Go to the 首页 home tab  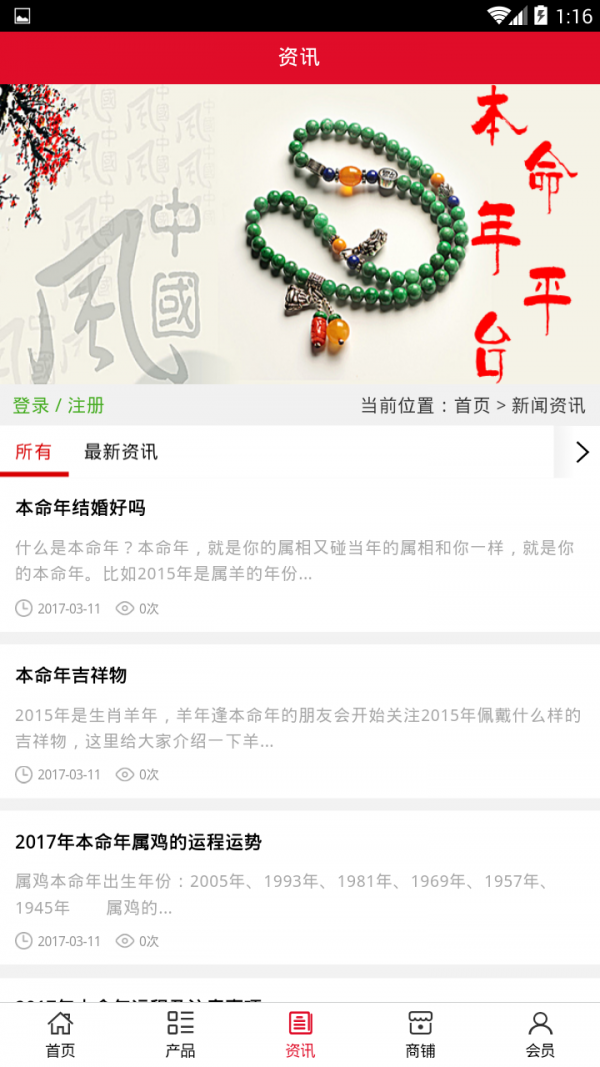(x=60, y=1034)
